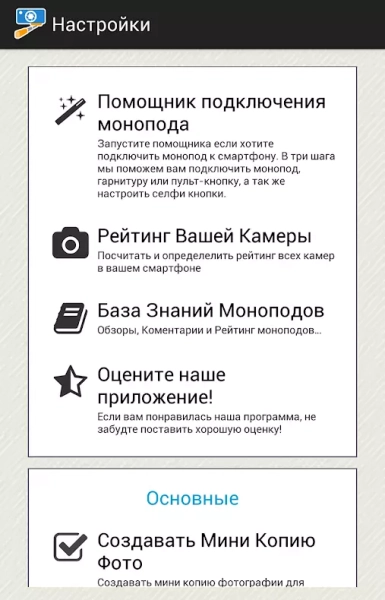Open База Знаний Моноподов
The image size is (385, 600).
coord(192,318)
